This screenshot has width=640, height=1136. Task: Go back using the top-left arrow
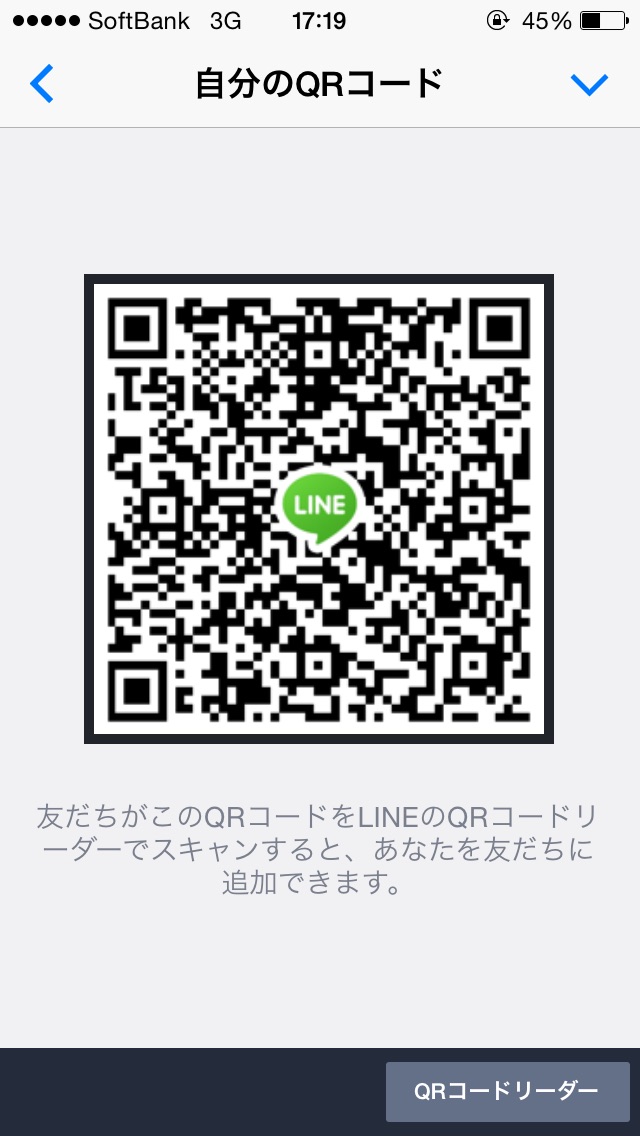tap(42, 84)
